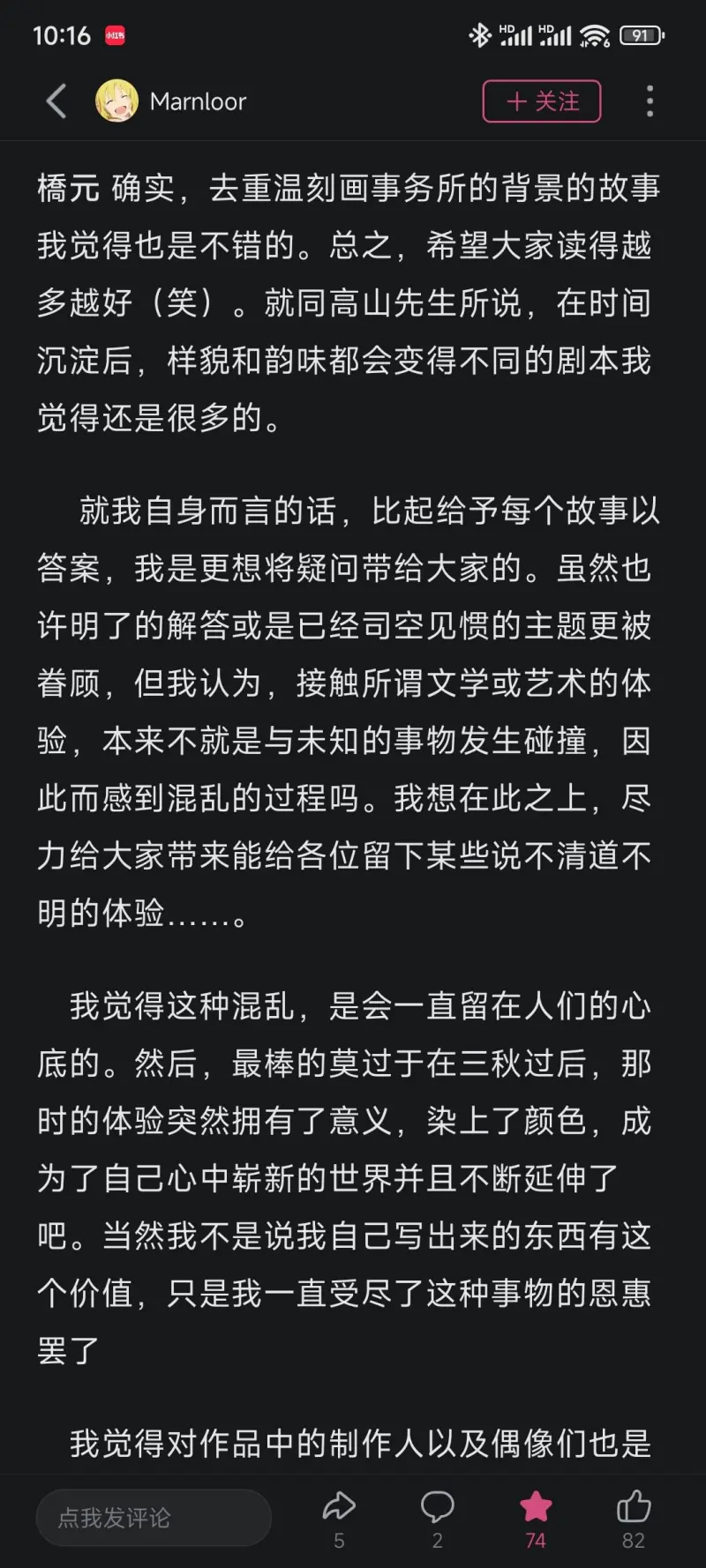
Task: Open Marnloor's profile avatar
Action: coord(116,101)
